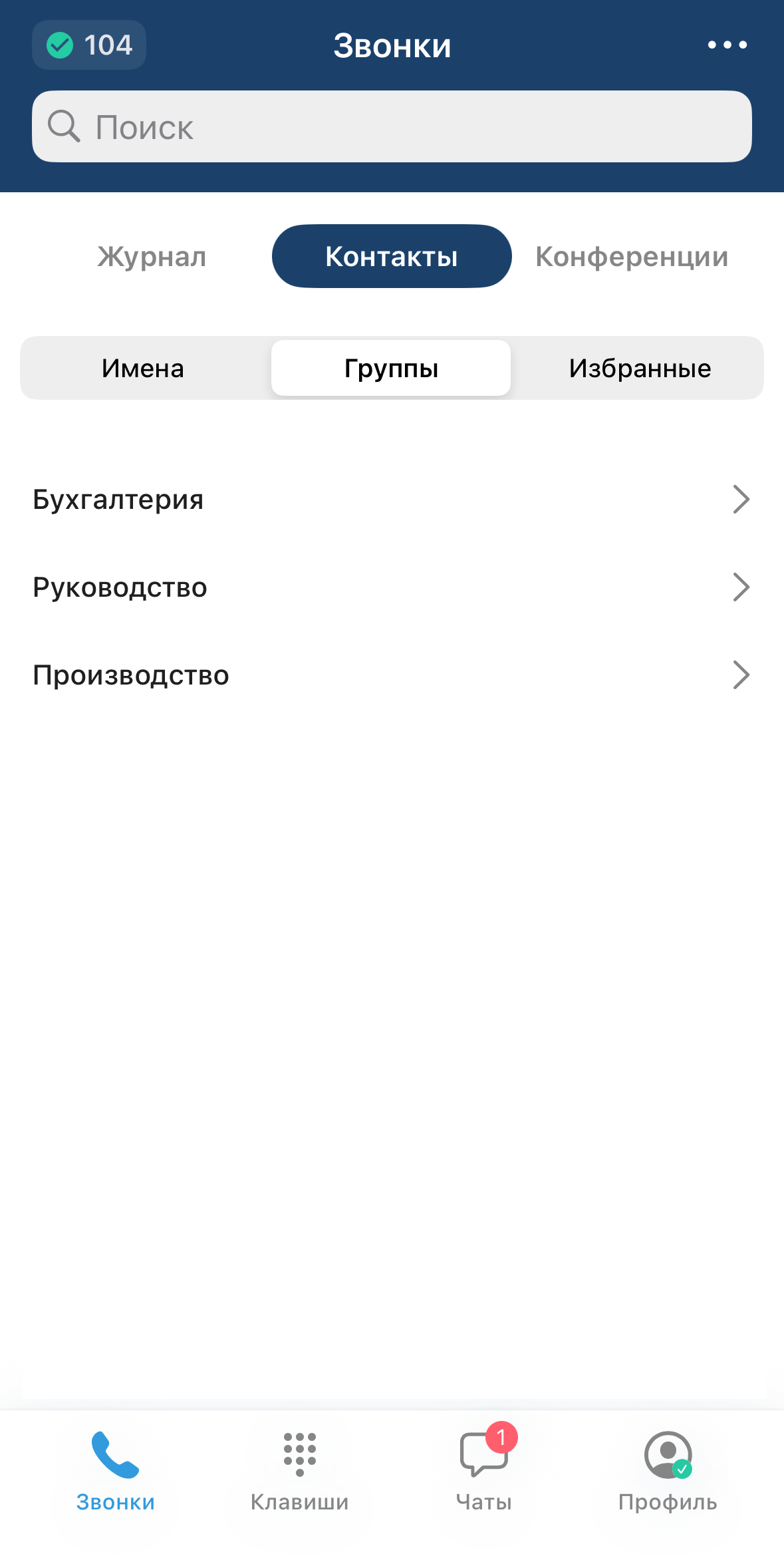Open the Бухгалтерия group
This screenshot has height=1554, width=784.
pyautogui.click(x=392, y=500)
